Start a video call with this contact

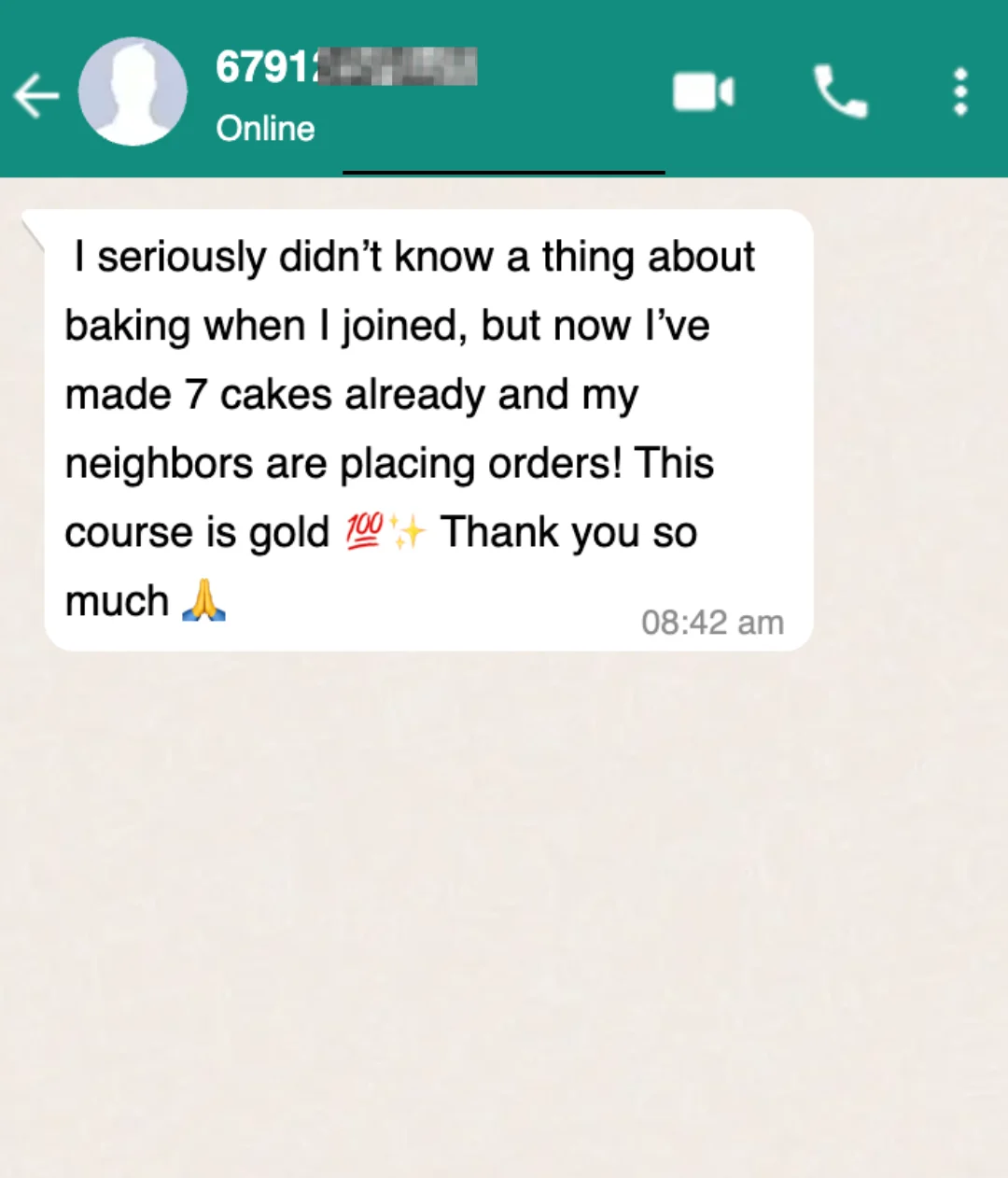pos(703,92)
